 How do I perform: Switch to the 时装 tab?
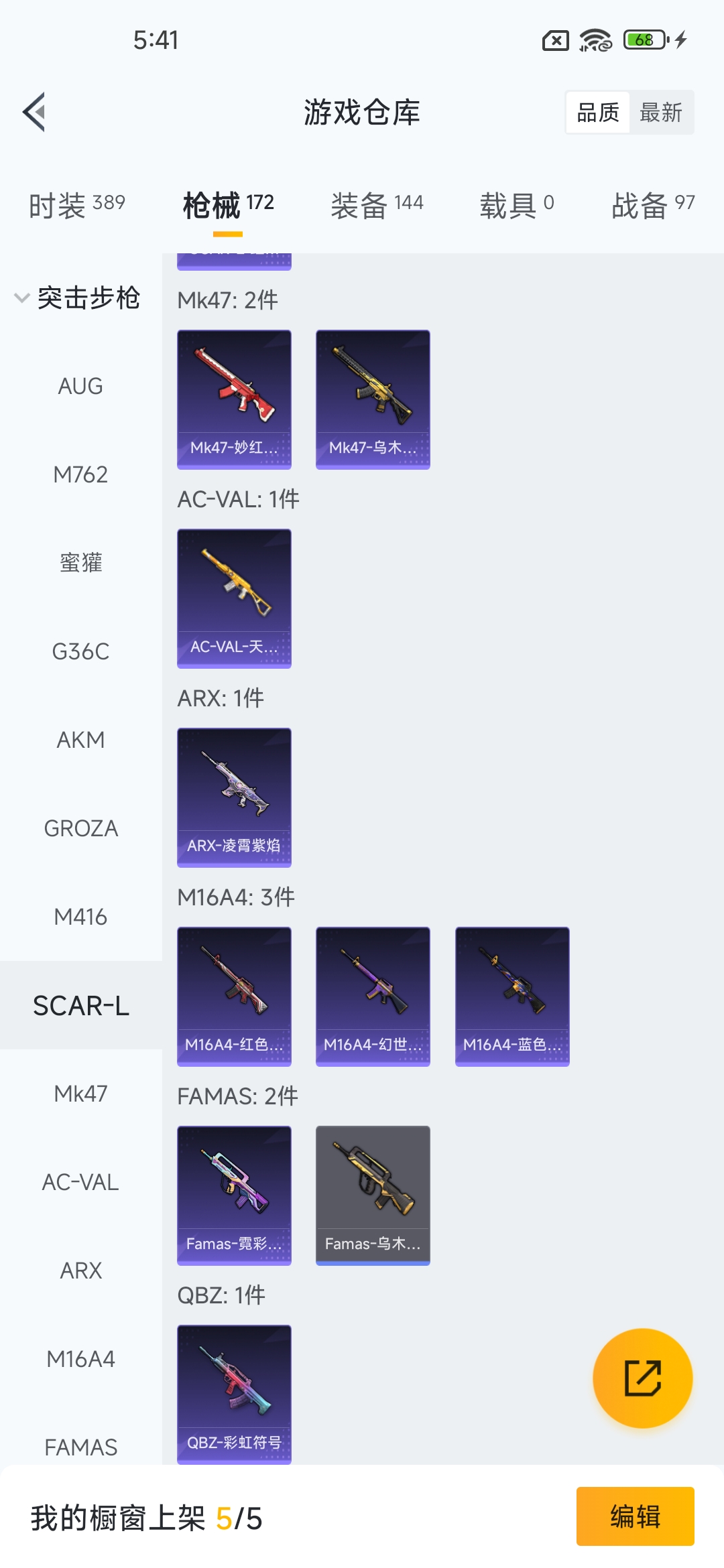(x=76, y=205)
